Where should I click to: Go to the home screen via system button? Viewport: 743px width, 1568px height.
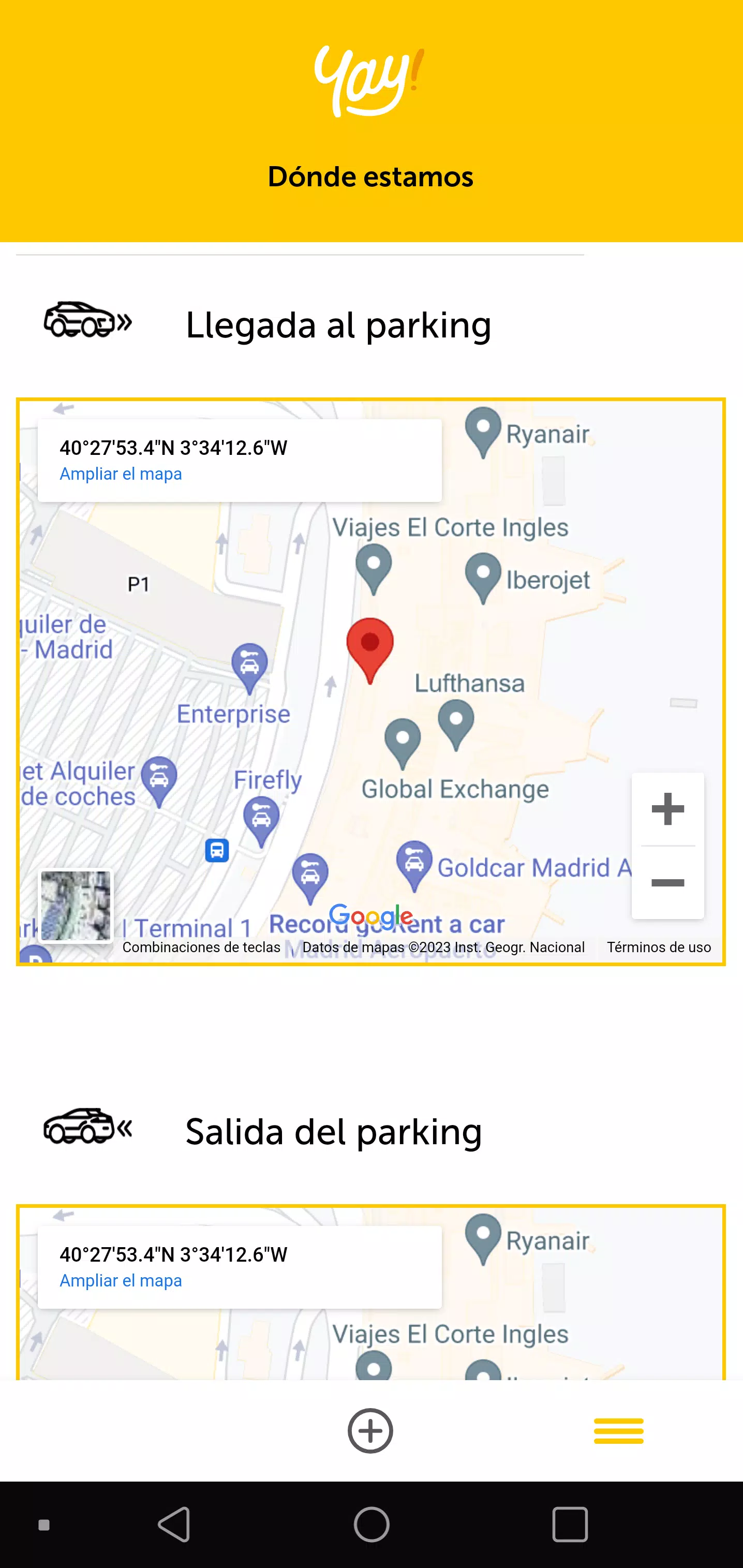[371, 1524]
